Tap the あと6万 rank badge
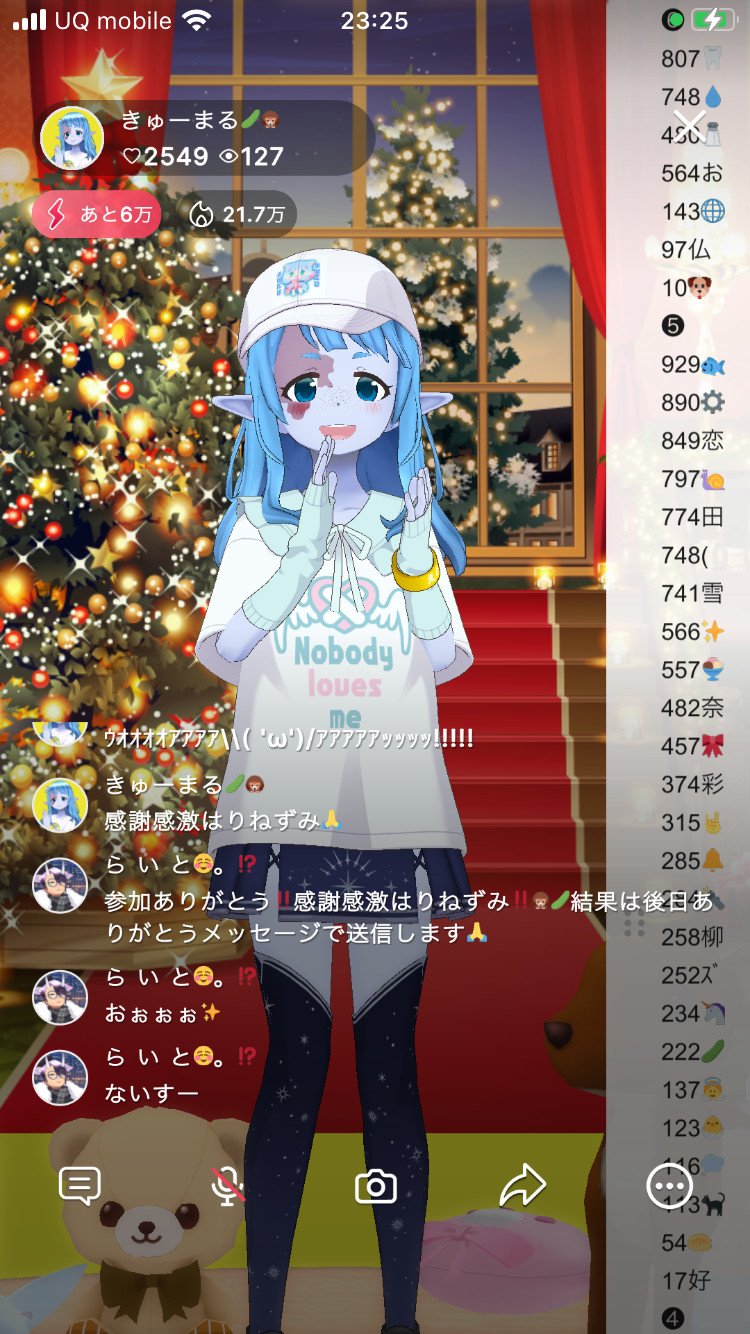750x1334 pixels. point(96,215)
